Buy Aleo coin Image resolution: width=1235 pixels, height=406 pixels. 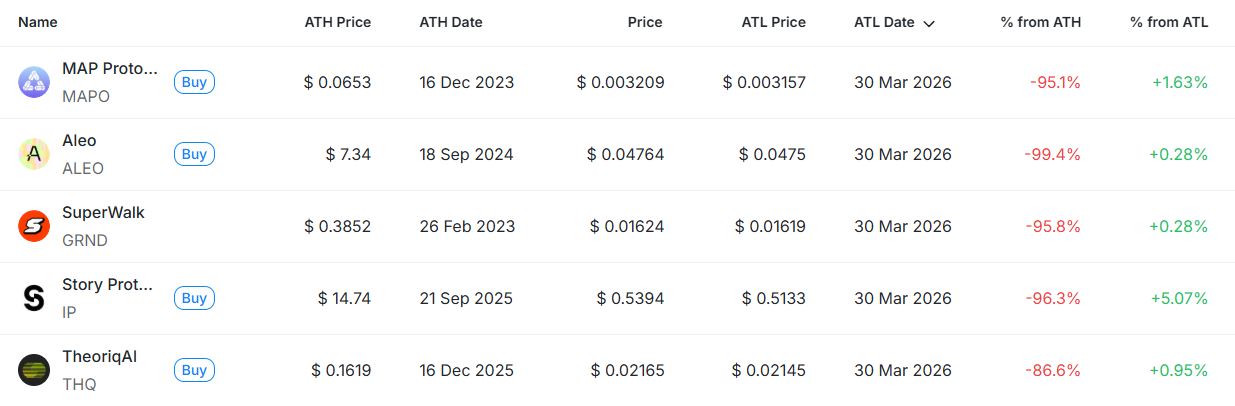click(x=194, y=154)
